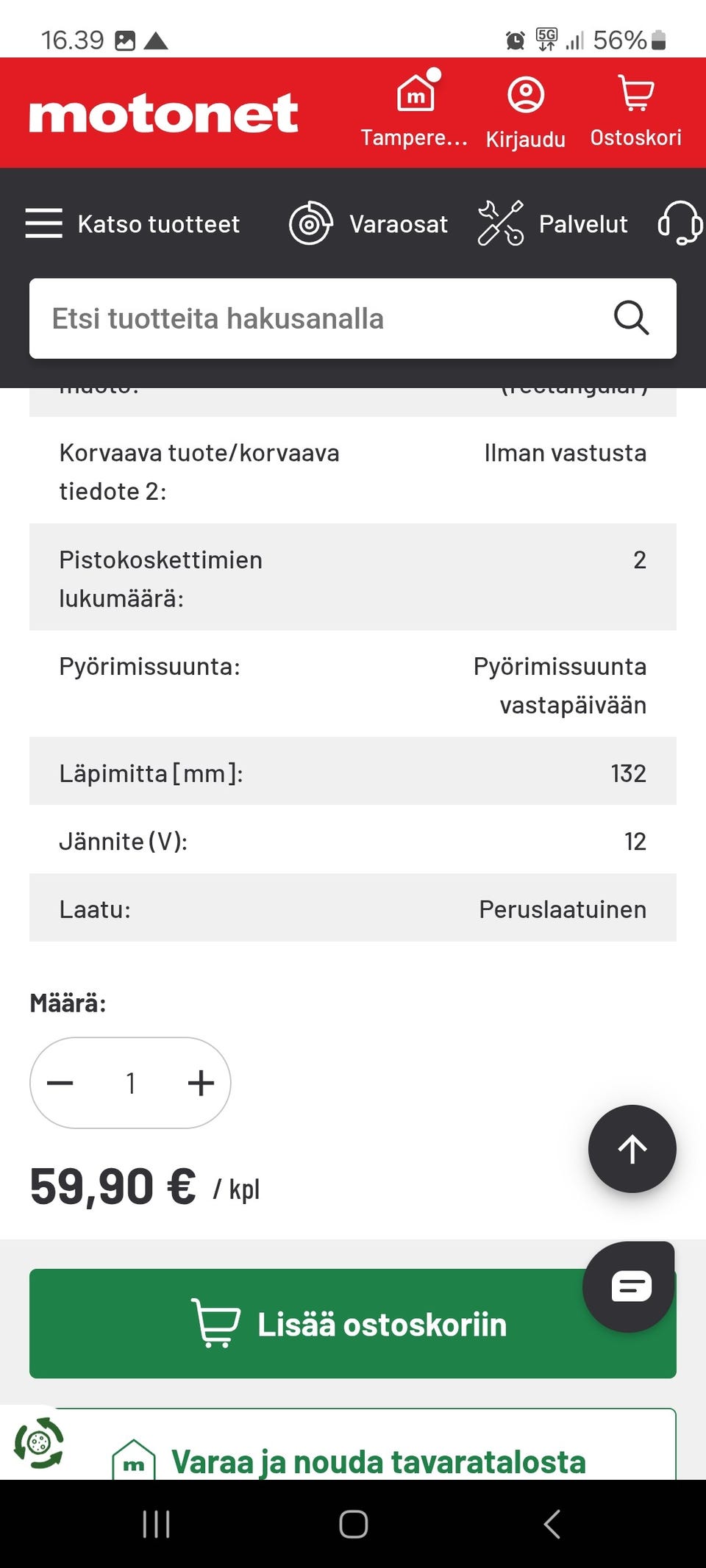Open the Ostoskori shopping cart icon
The height and width of the screenshot is (1568, 706).
(635, 94)
